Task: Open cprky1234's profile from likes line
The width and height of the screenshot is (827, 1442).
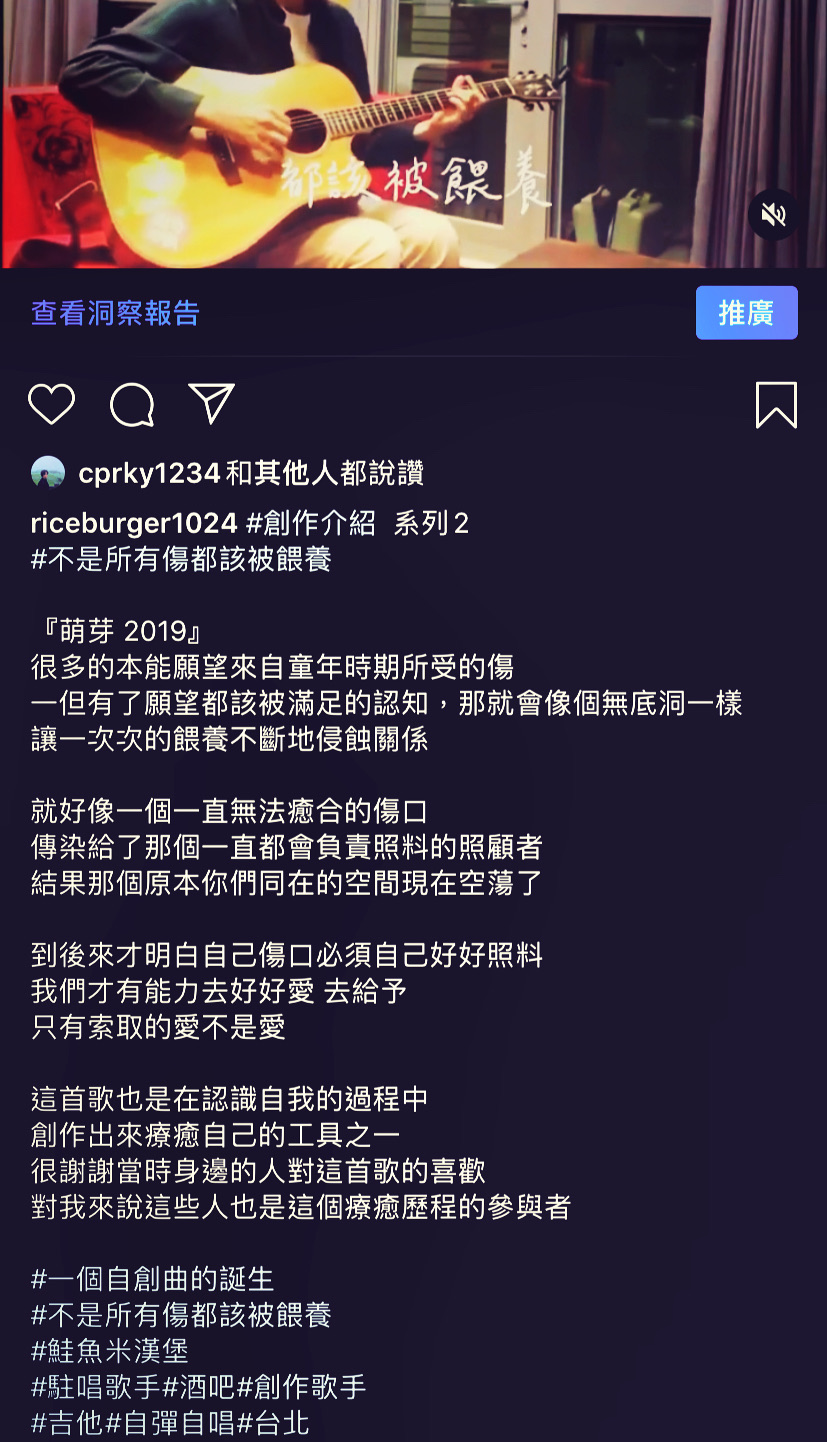Action: (x=149, y=473)
